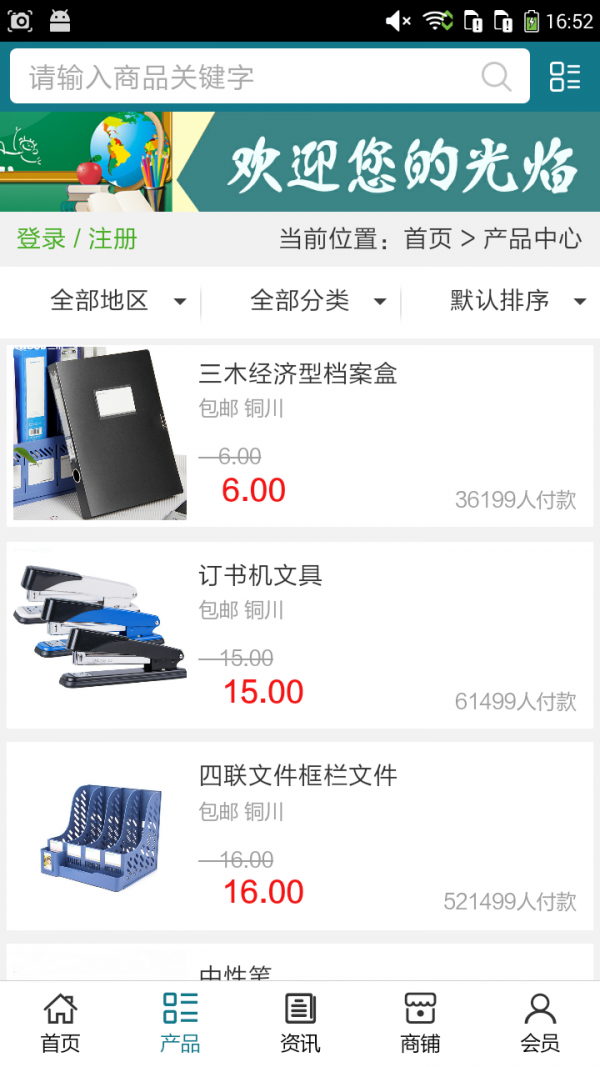Expand the 全部分类 category dropdown
Viewport: 600px width, 1067px height.
pyautogui.click(x=318, y=300)
